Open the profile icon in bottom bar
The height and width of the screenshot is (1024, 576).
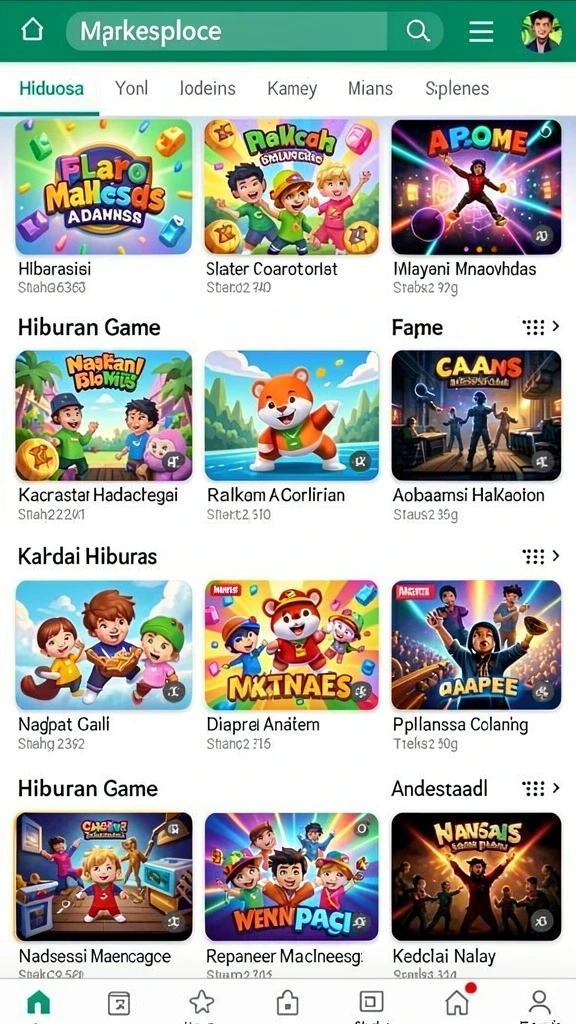coord(539,1002)
